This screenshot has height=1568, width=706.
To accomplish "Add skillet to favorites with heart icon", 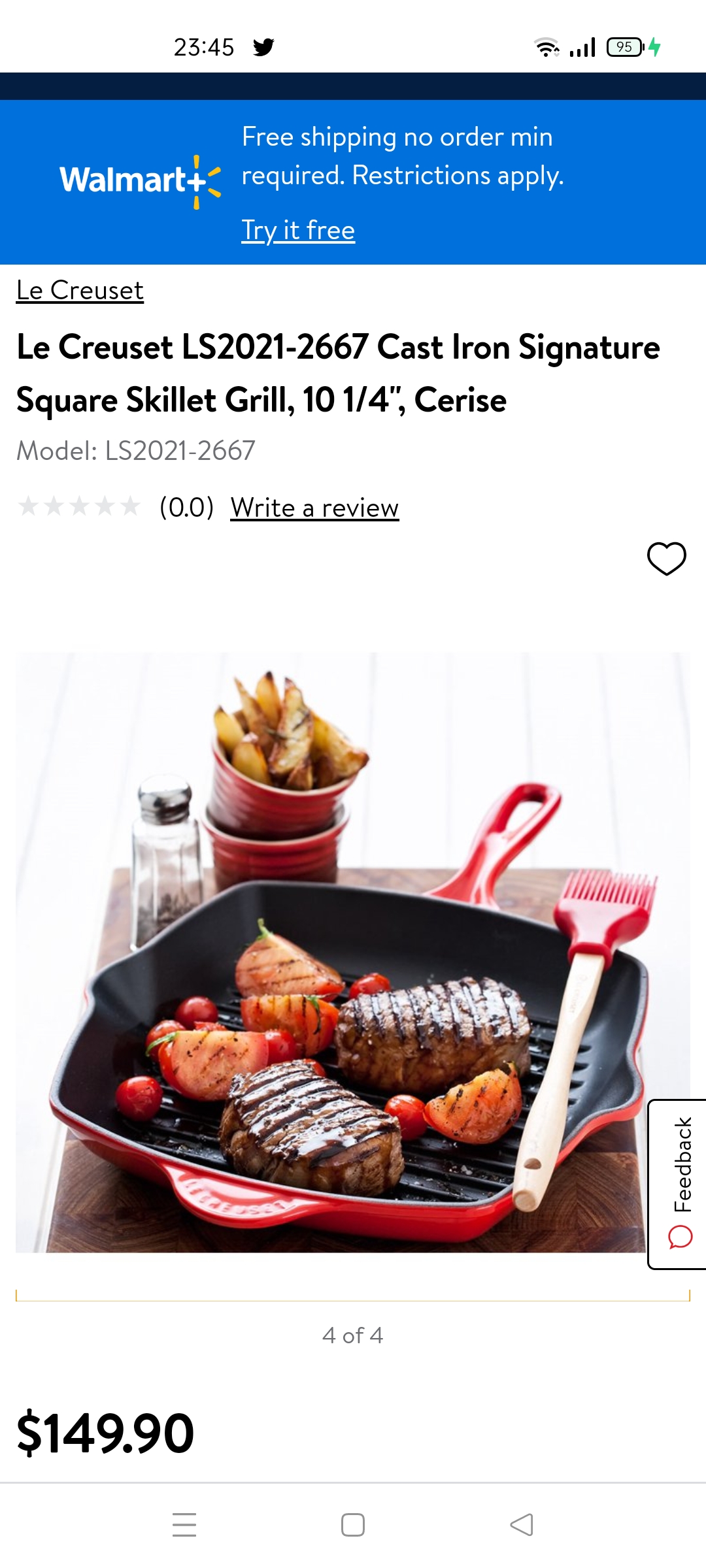I will [x=666, y=559].
